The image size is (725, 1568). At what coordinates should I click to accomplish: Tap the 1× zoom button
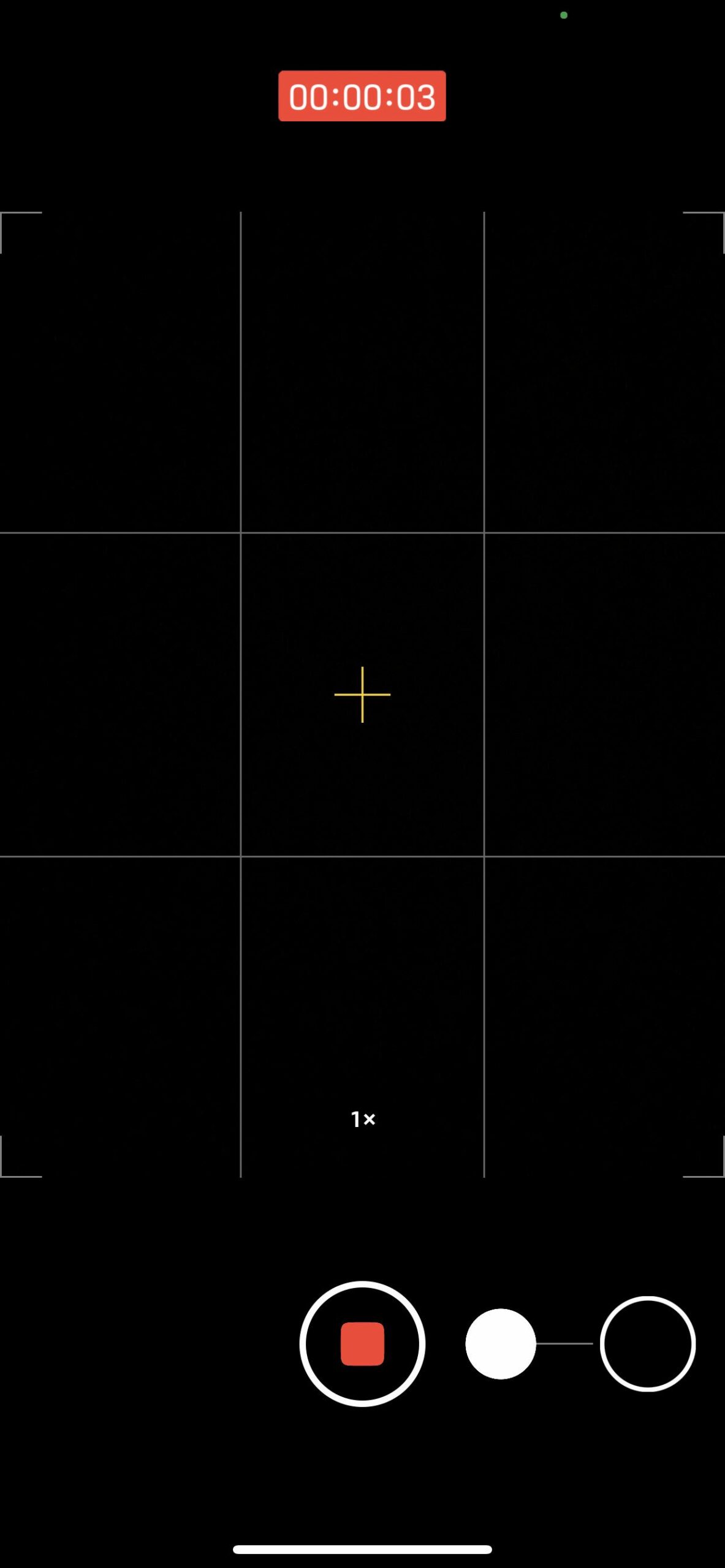(363, 1119)
